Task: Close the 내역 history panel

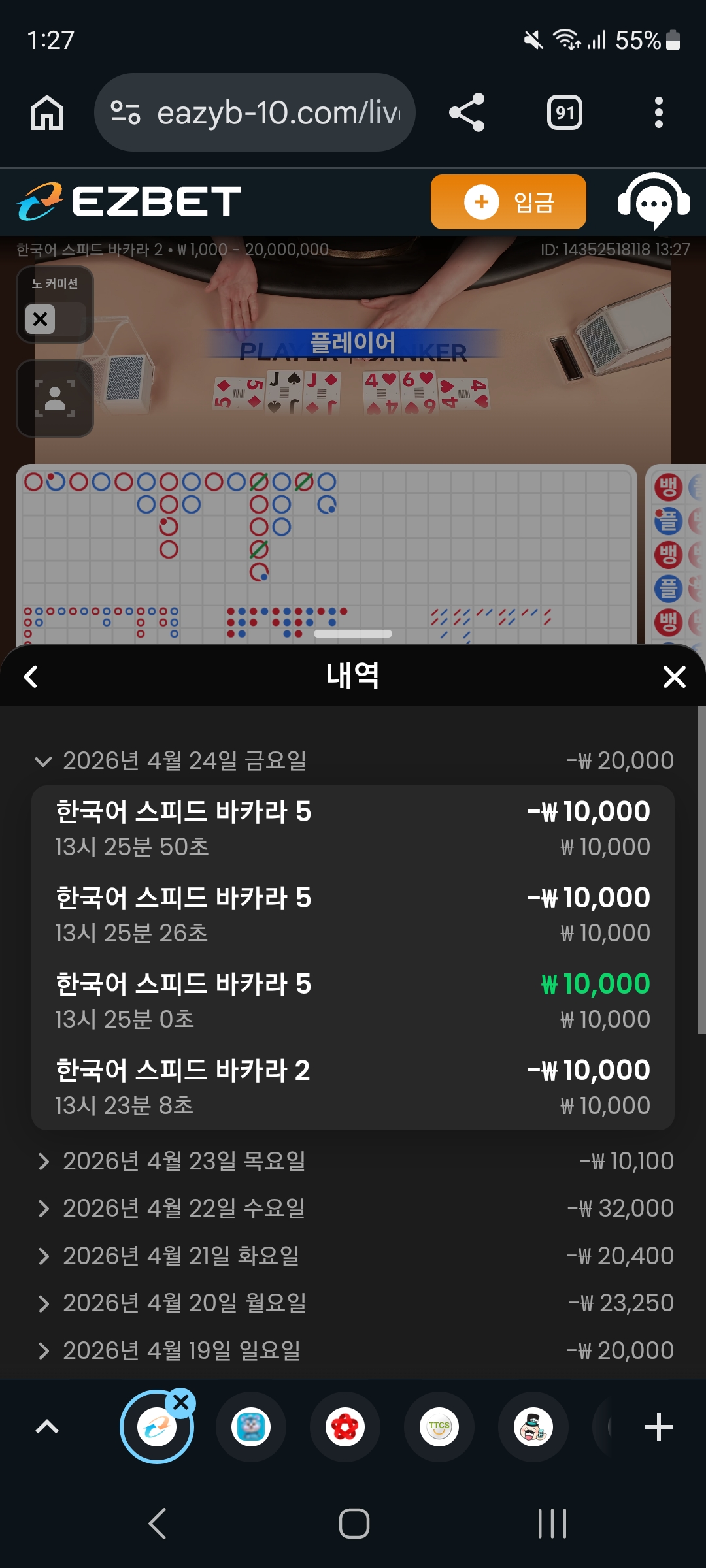Action: [x=674, y=676]
